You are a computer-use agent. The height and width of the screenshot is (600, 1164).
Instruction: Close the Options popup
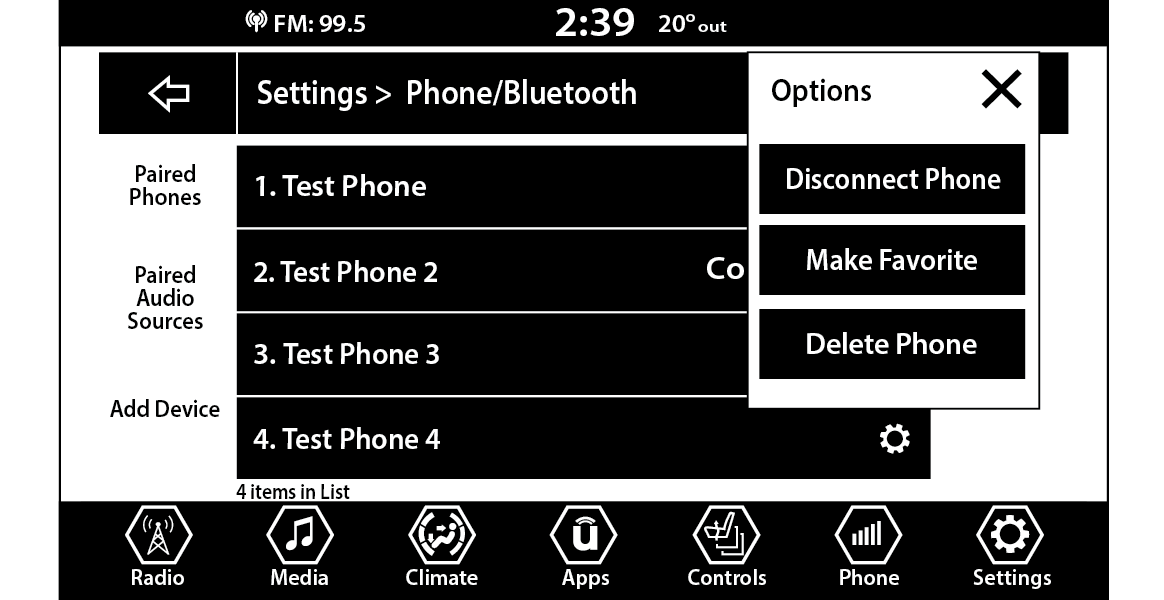pyautogui.click(x=1001, y=91)
